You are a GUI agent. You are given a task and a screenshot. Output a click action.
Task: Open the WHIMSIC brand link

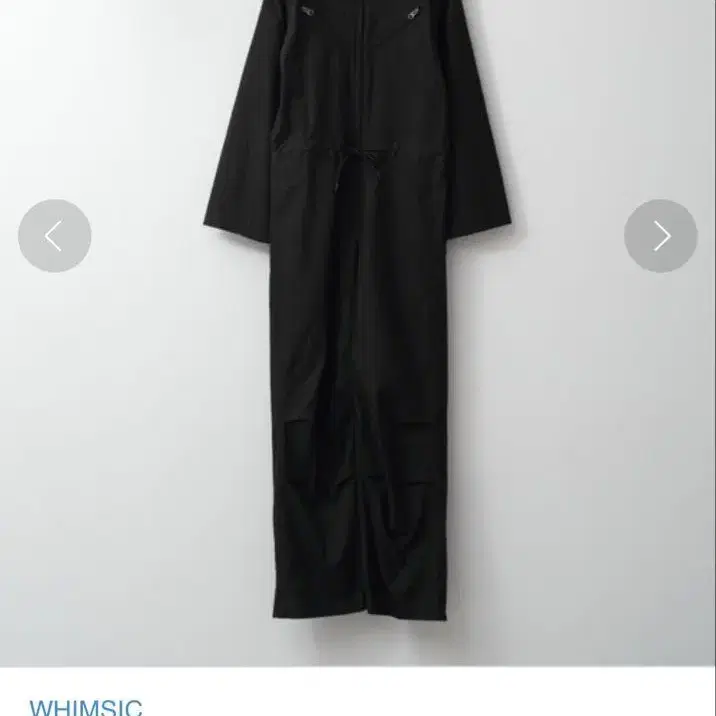(x=86, y=706)
